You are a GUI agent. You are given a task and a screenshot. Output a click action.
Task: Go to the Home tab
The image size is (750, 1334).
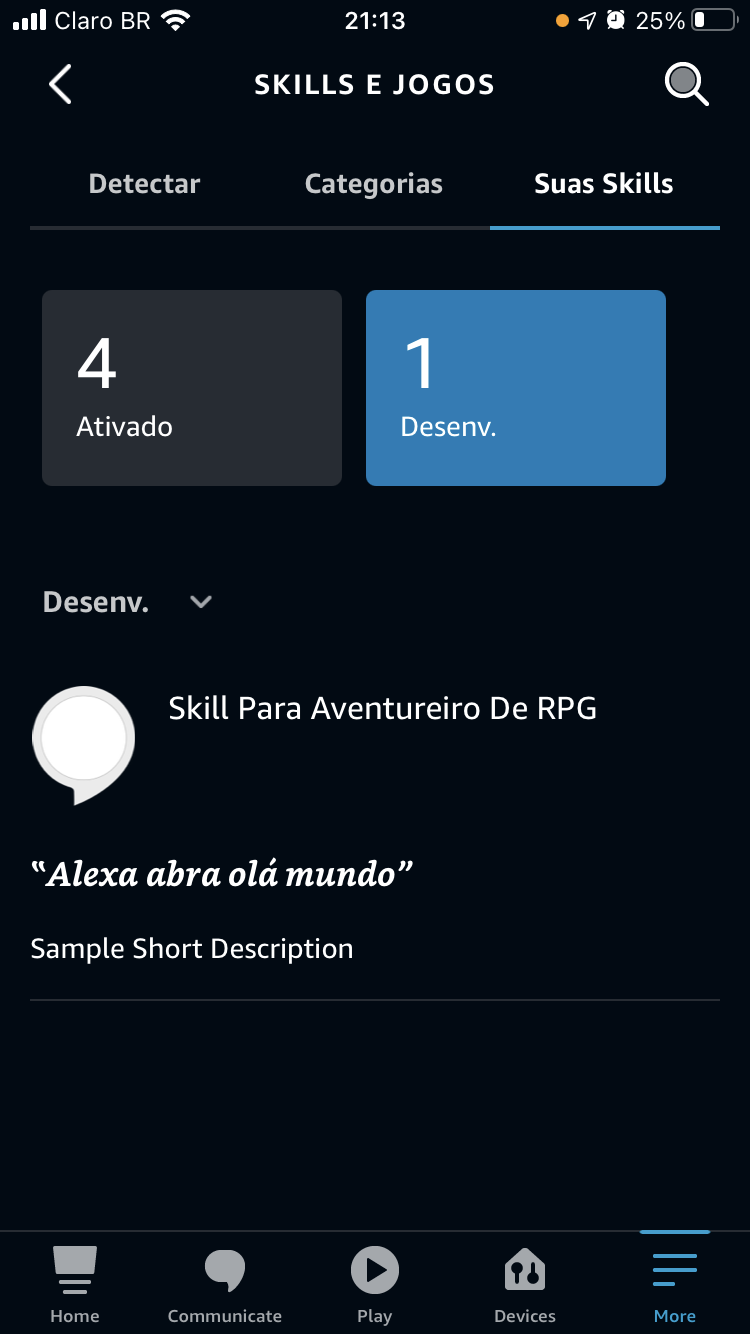[75, 1285]
